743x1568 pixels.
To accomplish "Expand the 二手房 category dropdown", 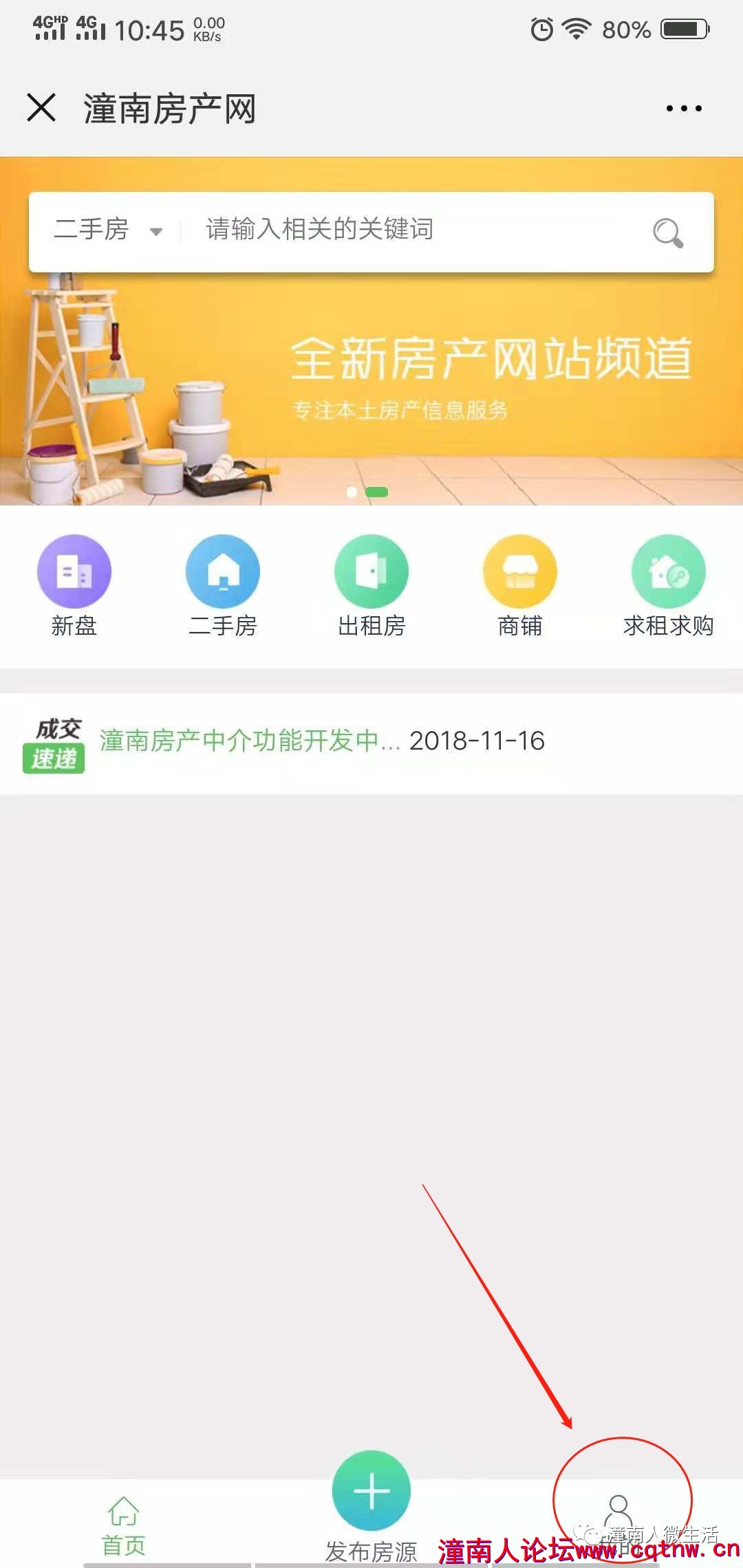I will (x=108, y=230).
